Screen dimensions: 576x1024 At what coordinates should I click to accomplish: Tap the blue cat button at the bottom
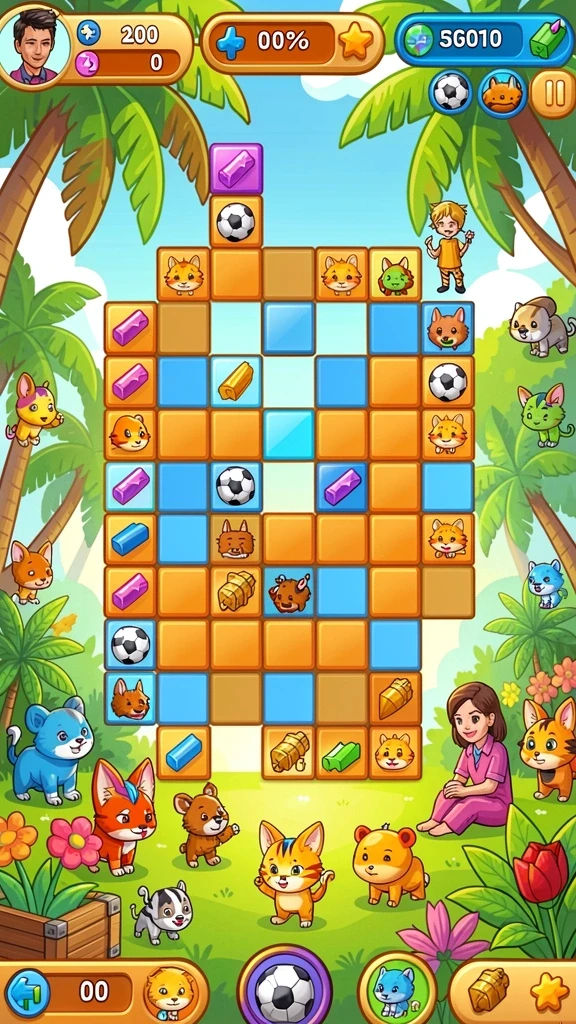coord(396,989)
